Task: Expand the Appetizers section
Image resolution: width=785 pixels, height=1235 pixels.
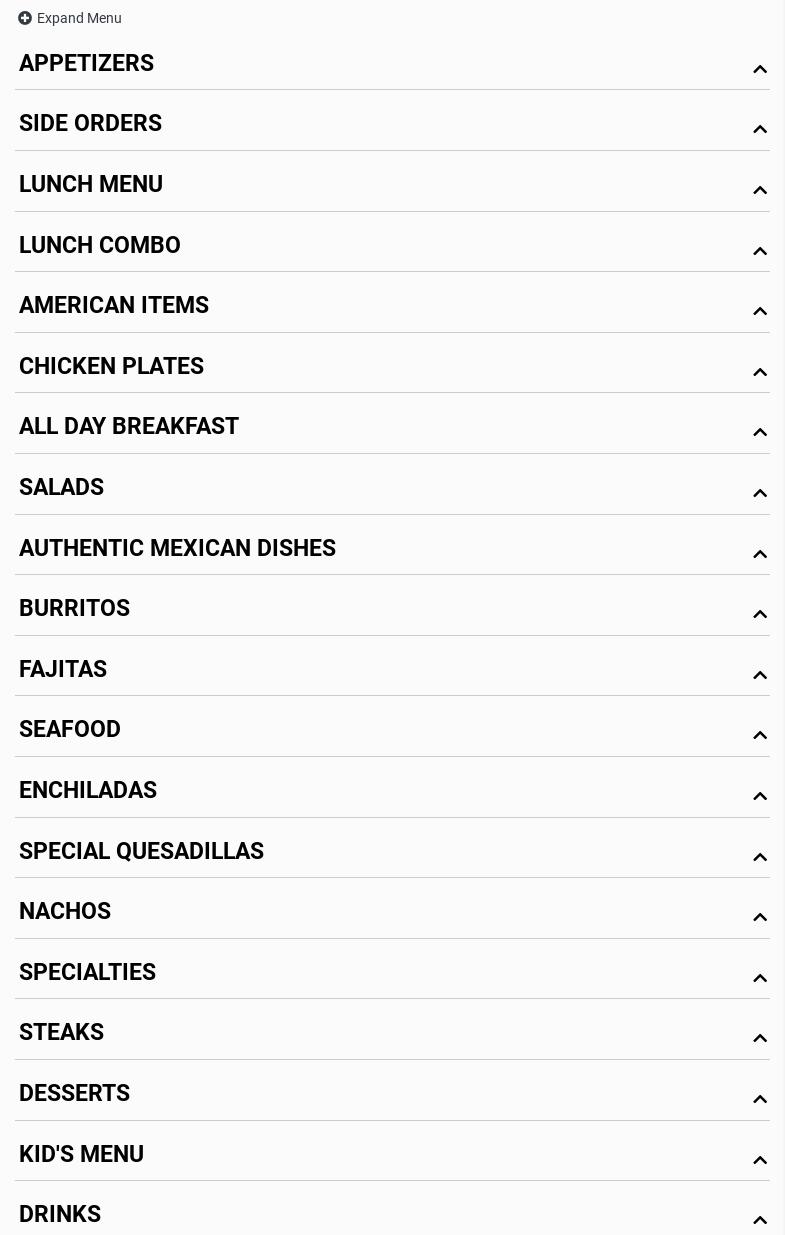Action: point(87,63)
